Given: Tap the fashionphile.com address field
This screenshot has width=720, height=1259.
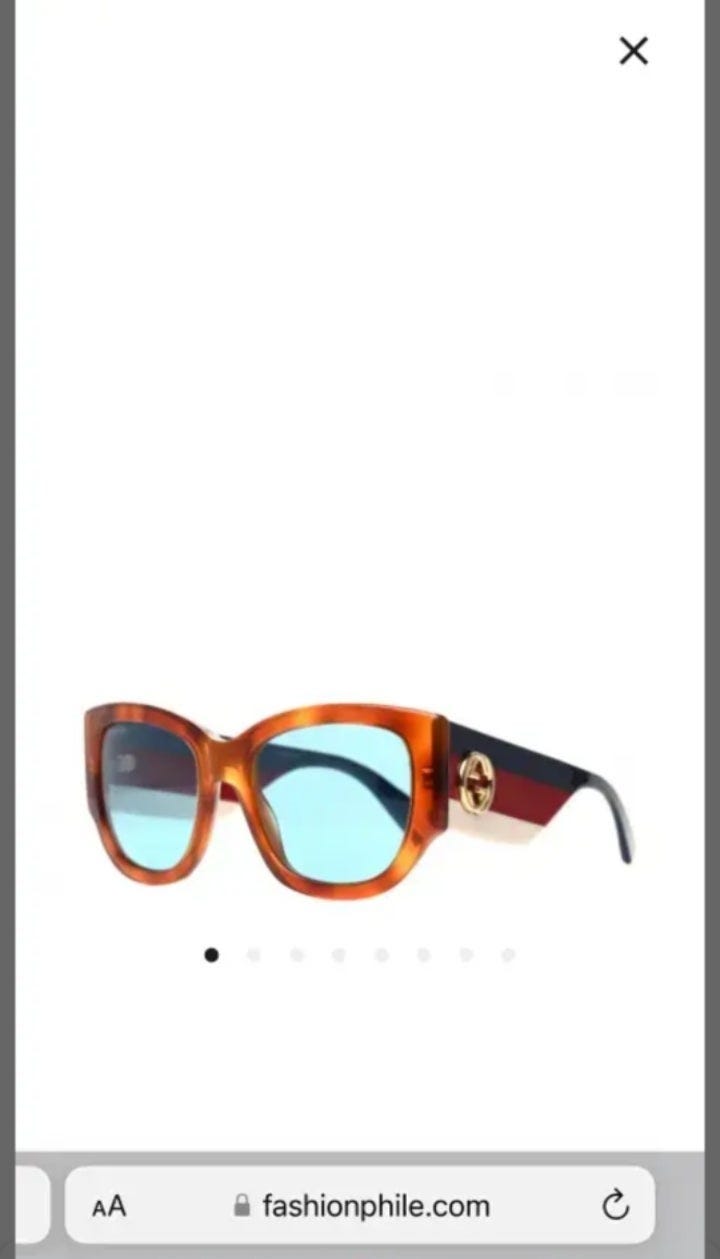Looking at the screenshot, I should 360,1205.
